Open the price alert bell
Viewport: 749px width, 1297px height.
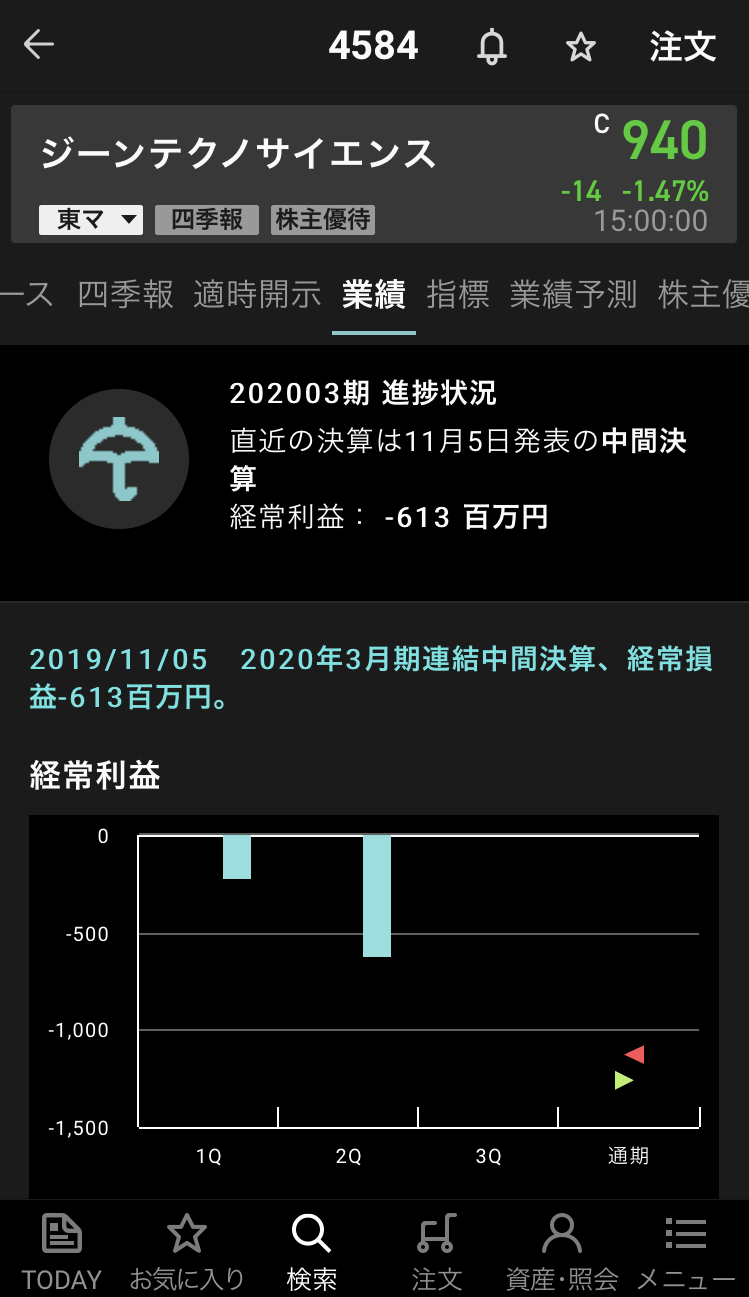pos(491,47)
